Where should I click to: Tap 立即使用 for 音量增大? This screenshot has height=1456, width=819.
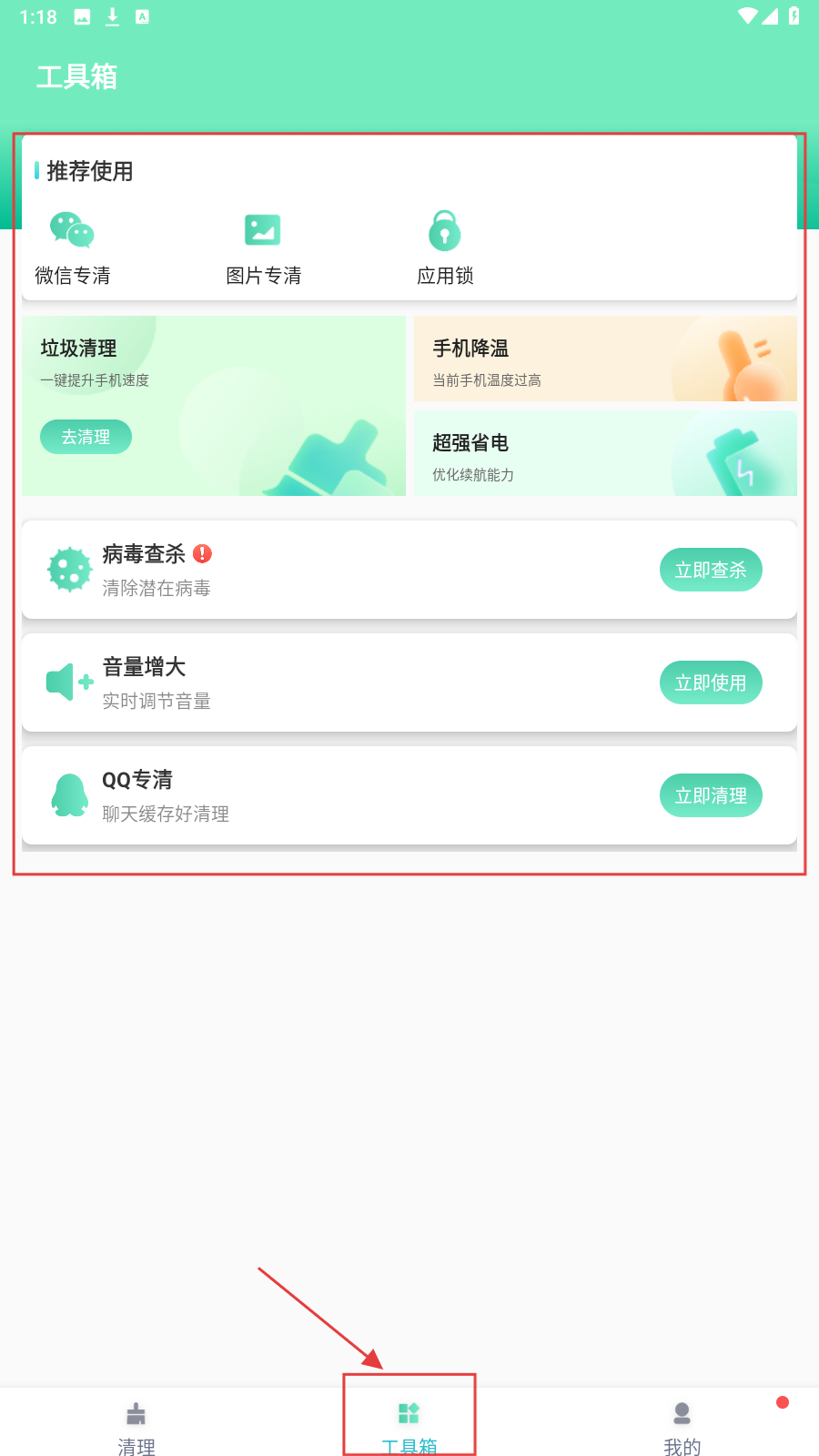[711, 682]
